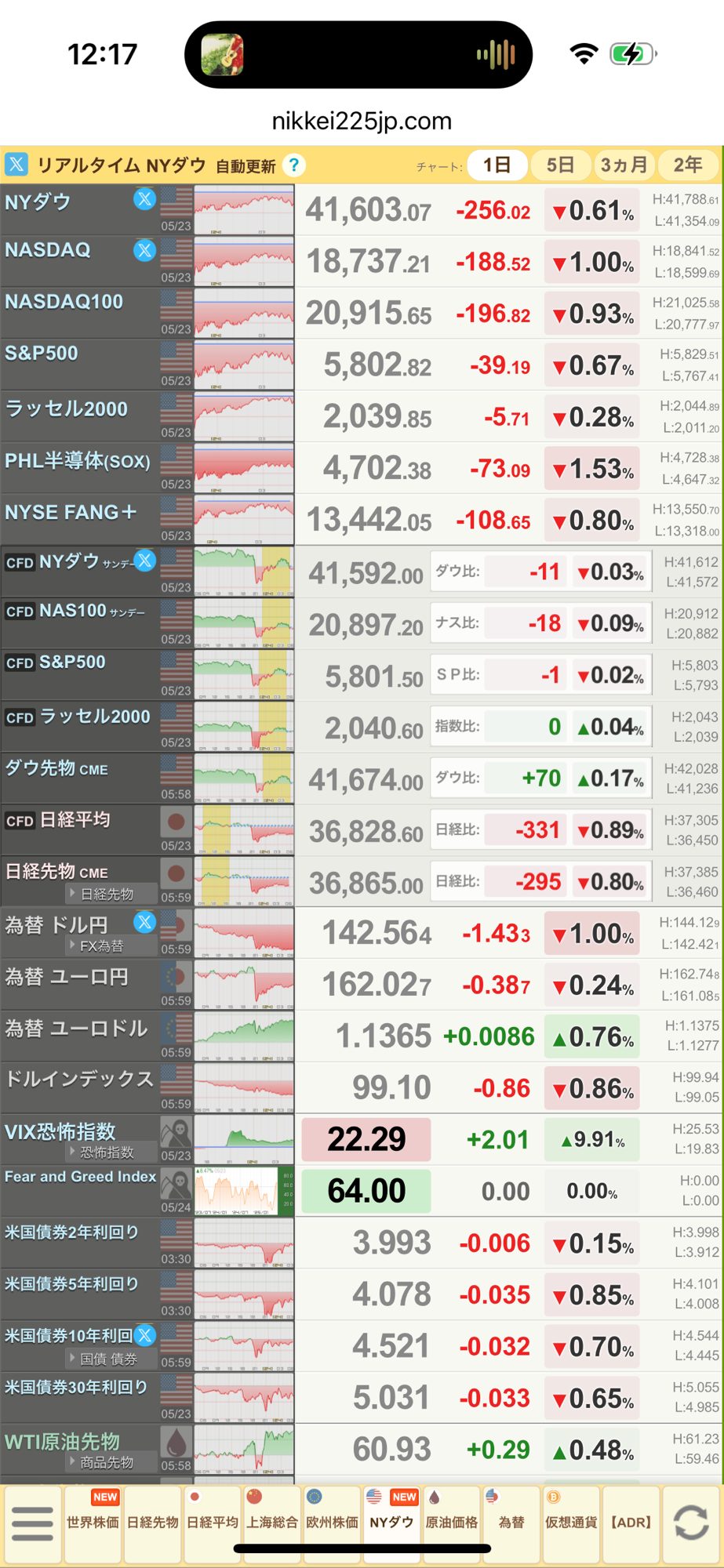Open the hamburger menu
The width and height of the screenshot is (724, 1568).
[x=32, y=1523]
